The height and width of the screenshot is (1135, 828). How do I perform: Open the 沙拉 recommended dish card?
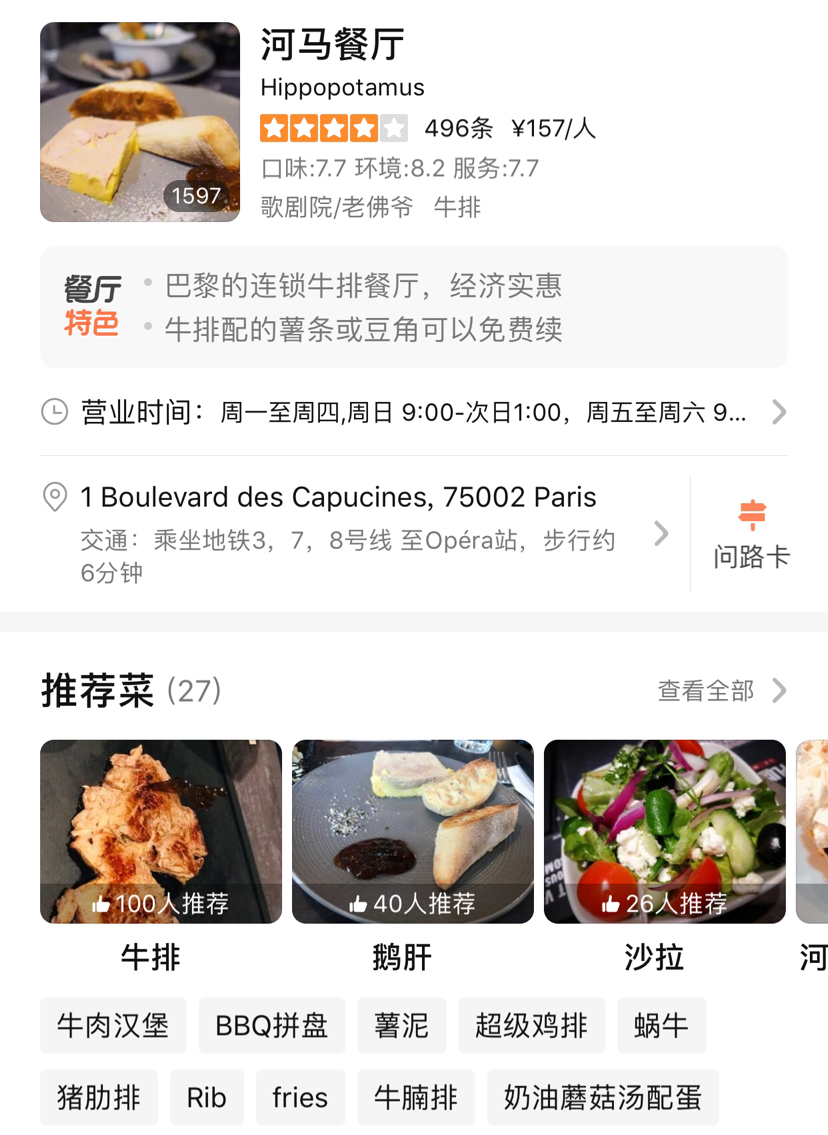point(664,832)
